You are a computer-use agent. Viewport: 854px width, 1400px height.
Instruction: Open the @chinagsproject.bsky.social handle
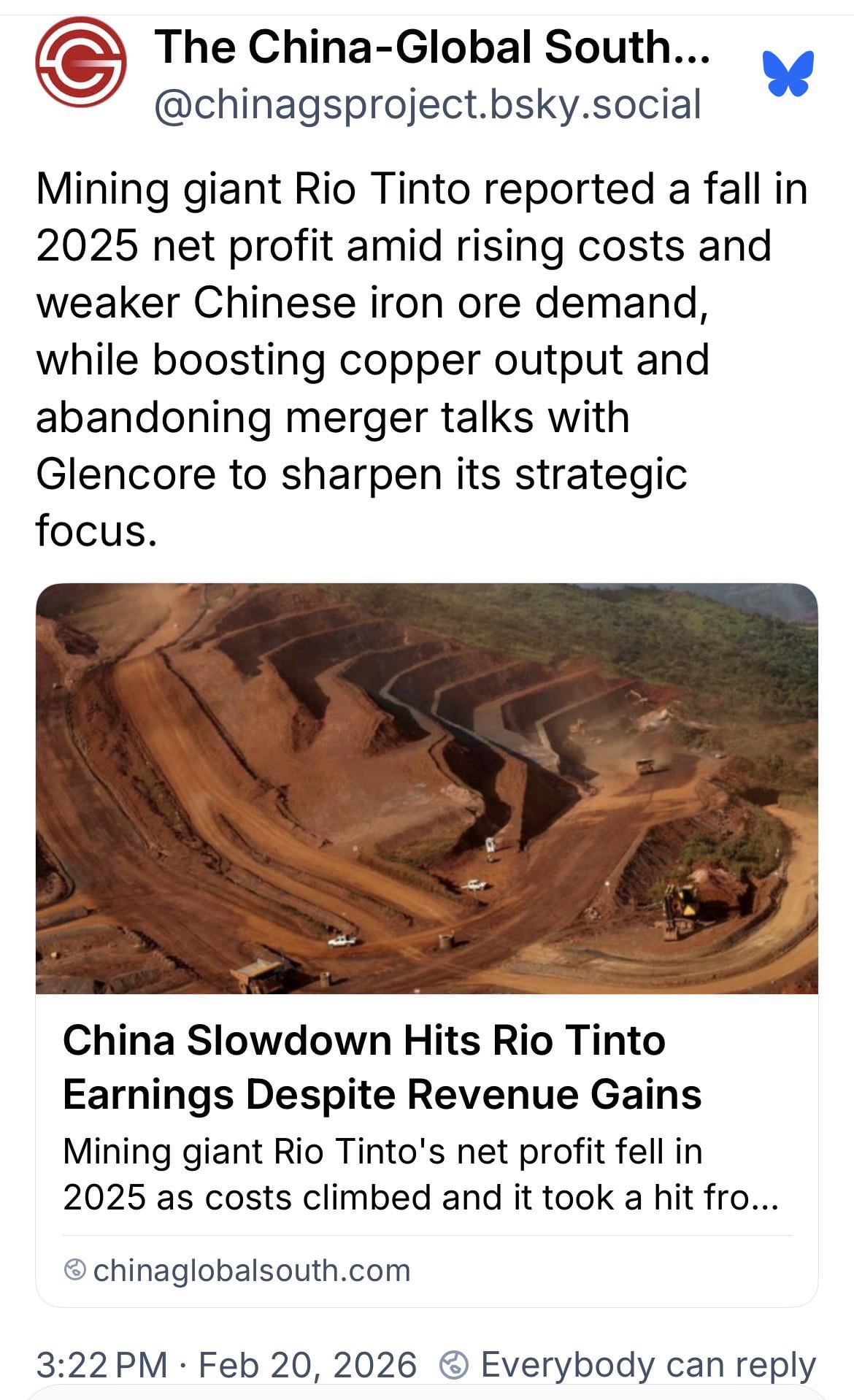coord(428,104)
